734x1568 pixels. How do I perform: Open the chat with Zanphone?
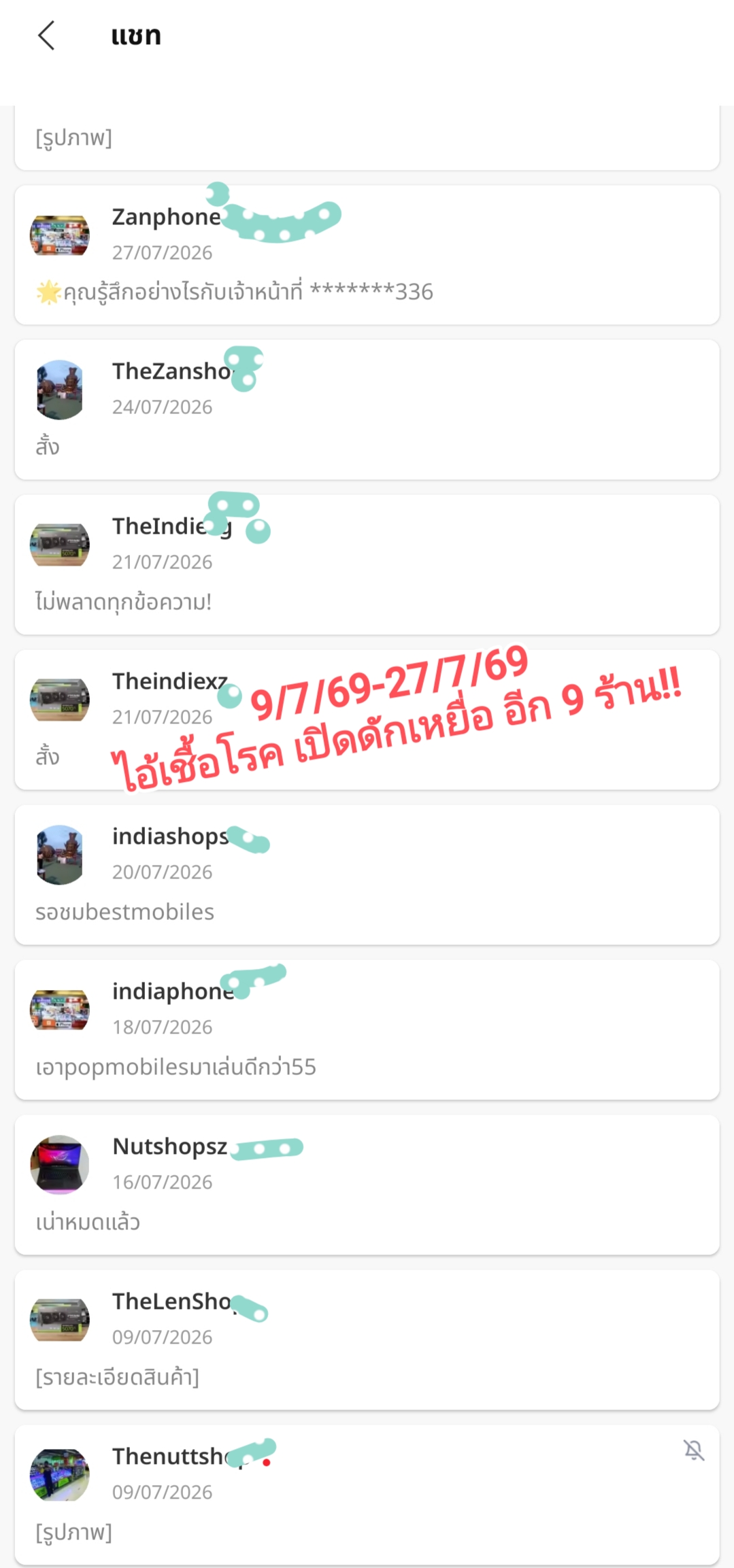tap(367, 255)
